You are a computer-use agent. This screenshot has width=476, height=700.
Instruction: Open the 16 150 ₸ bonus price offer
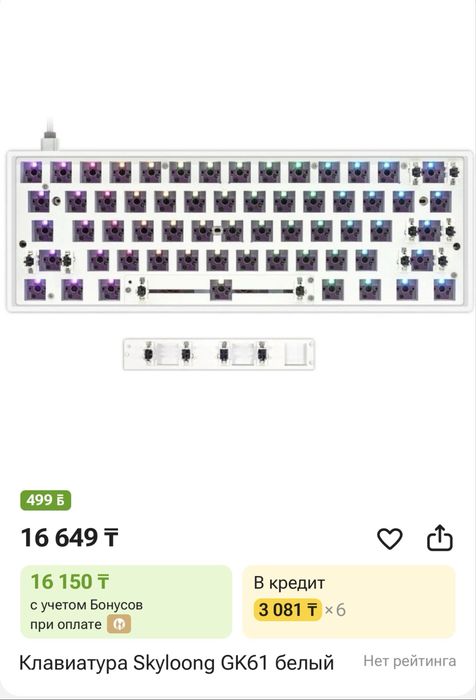pyautogui.click(x=126, y=602)
